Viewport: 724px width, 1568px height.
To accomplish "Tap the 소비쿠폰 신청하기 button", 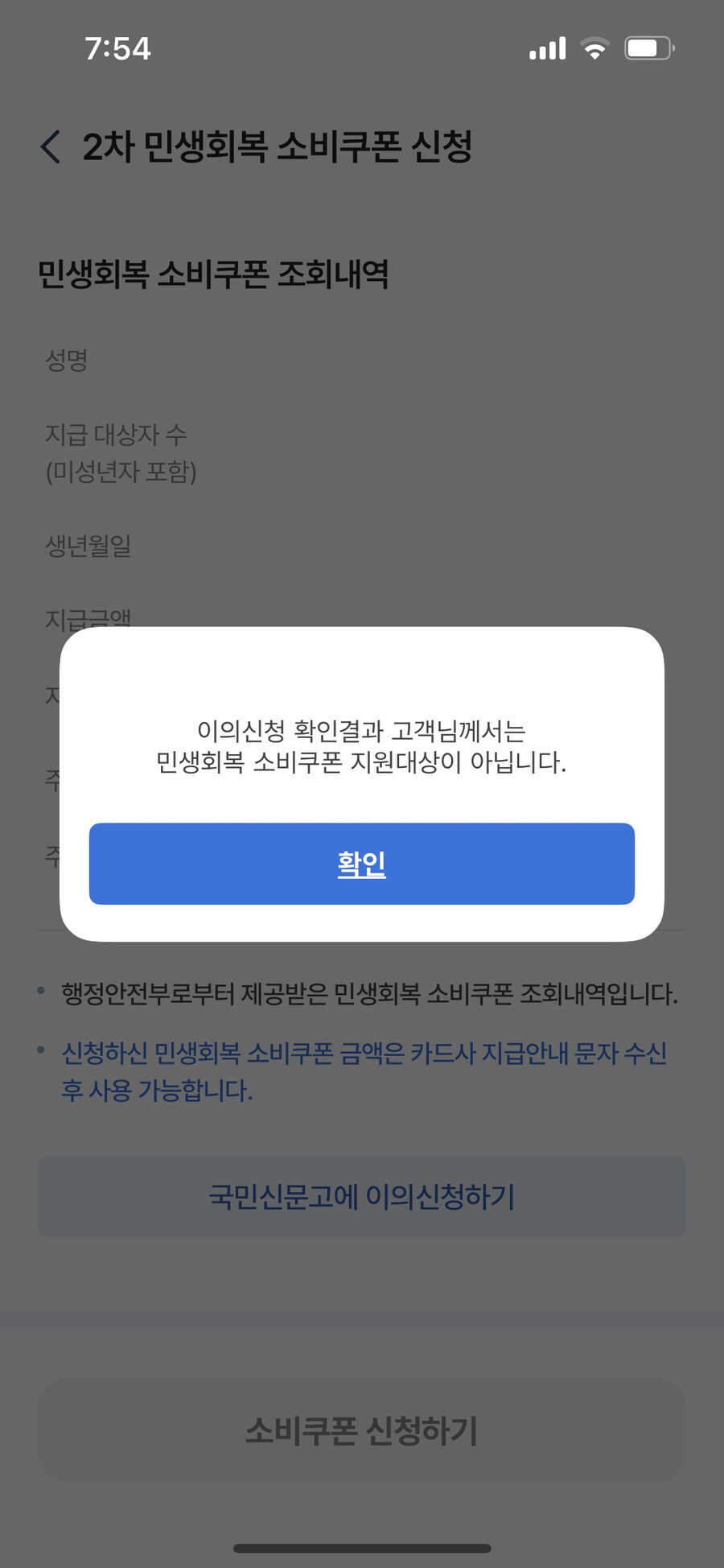I will [361, 1430].
